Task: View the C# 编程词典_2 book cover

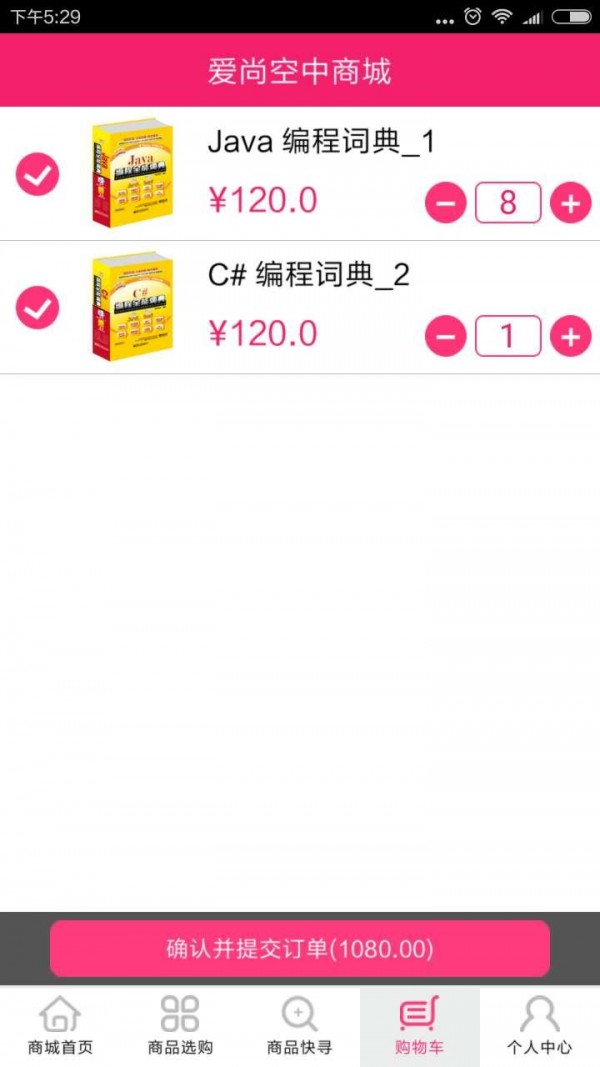Action: tap(132, 307)
